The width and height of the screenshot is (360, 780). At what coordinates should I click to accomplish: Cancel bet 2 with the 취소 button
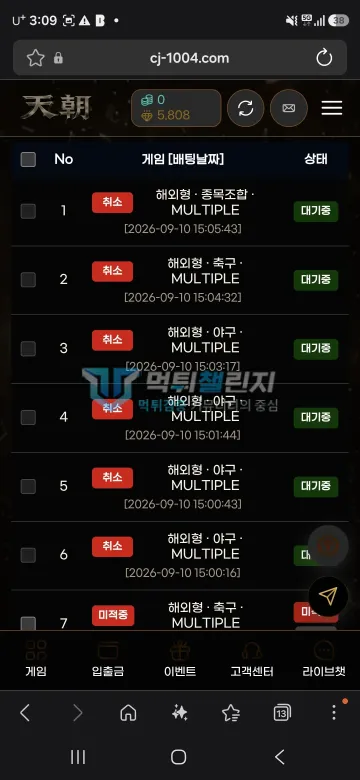112,272
